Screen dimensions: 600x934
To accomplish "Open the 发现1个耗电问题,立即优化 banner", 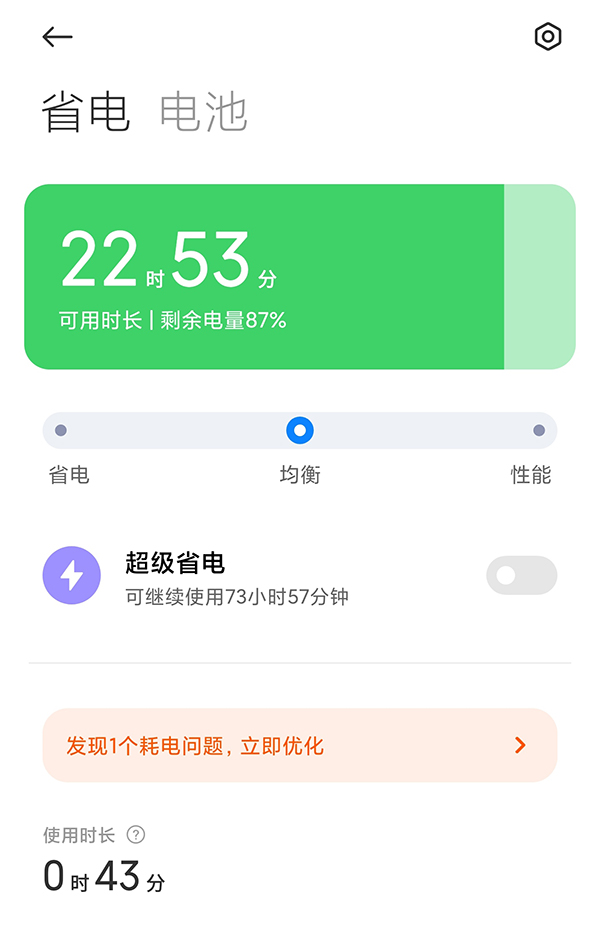I will click(x=299, y=745).
